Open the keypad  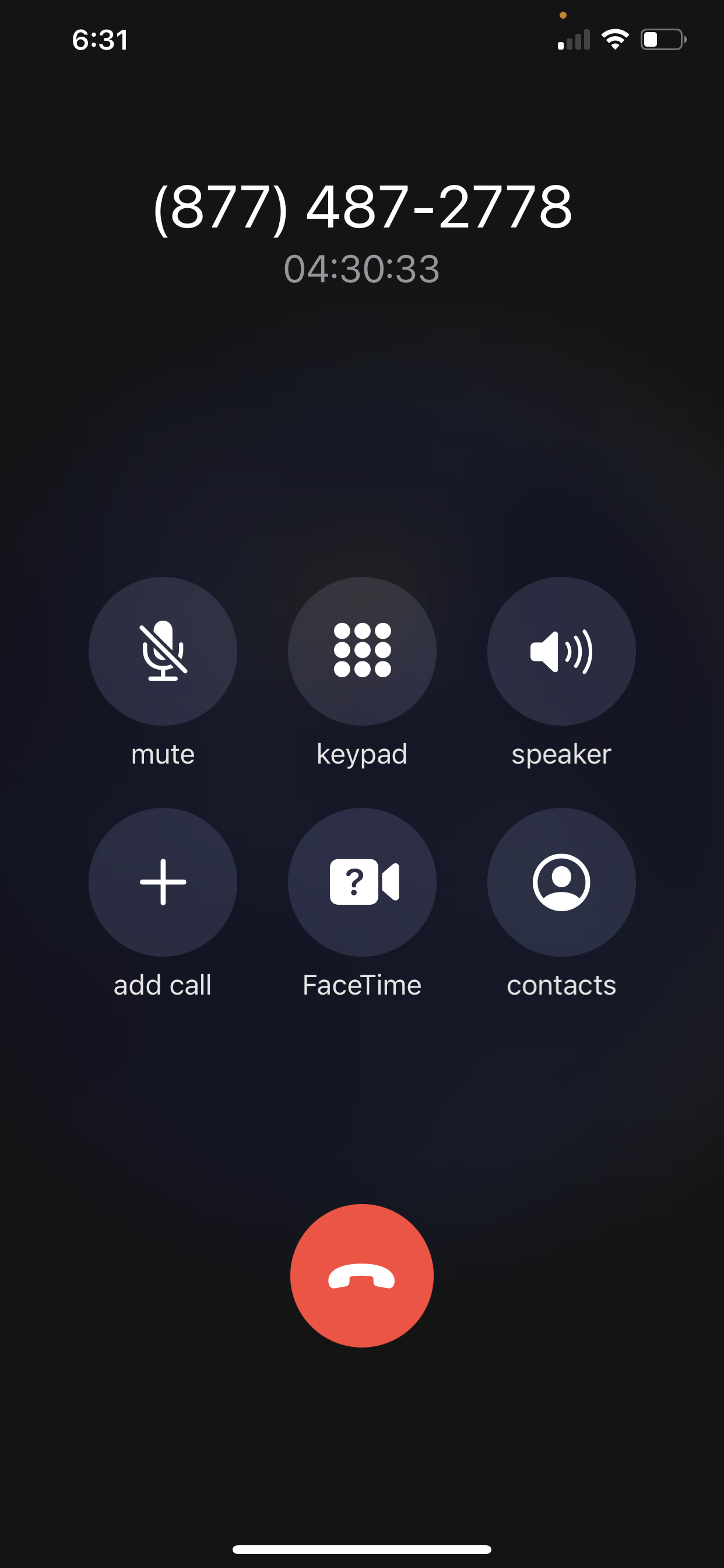(362, 650)
